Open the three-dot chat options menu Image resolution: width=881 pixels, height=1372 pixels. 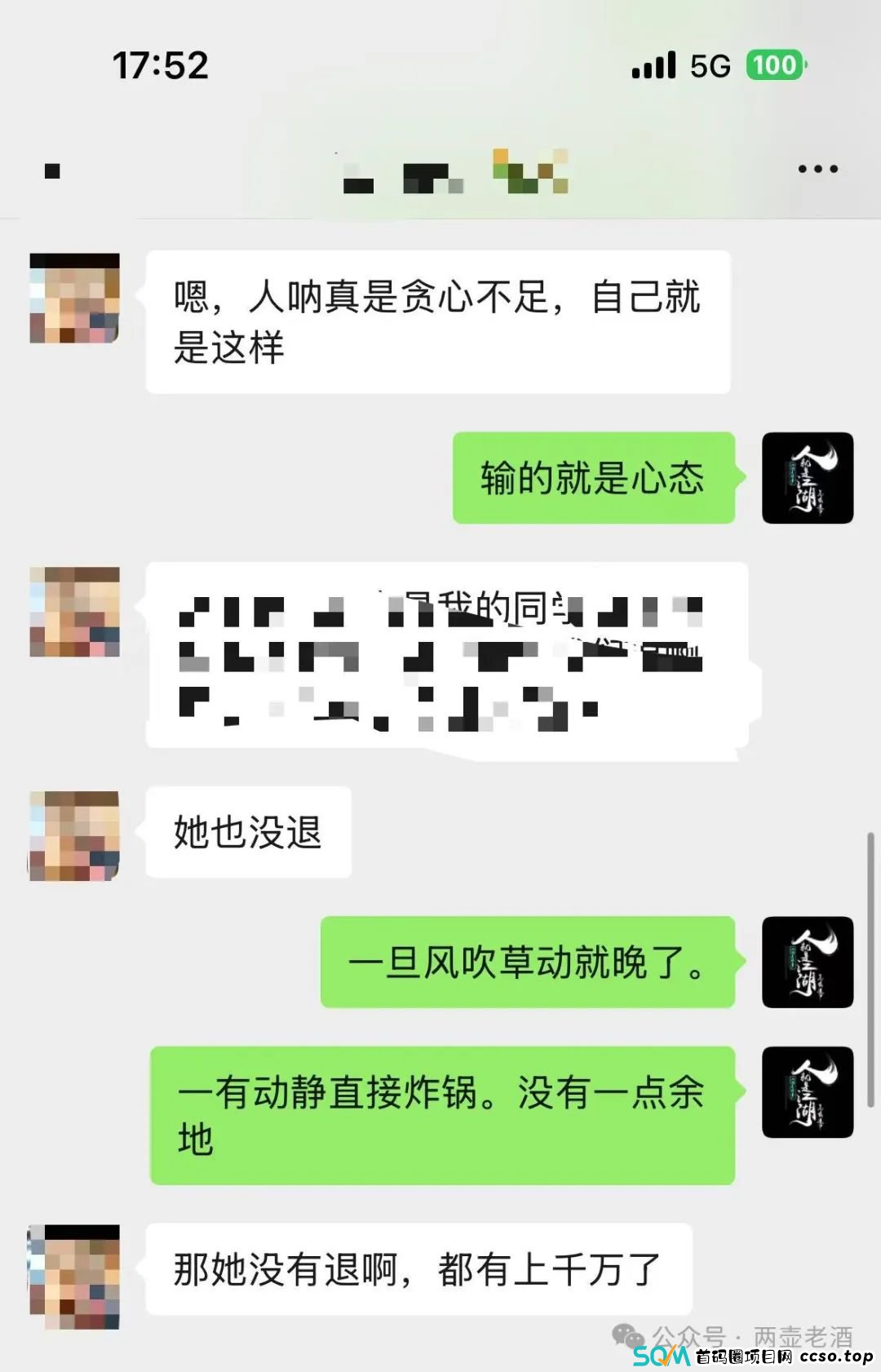(817, 169)
